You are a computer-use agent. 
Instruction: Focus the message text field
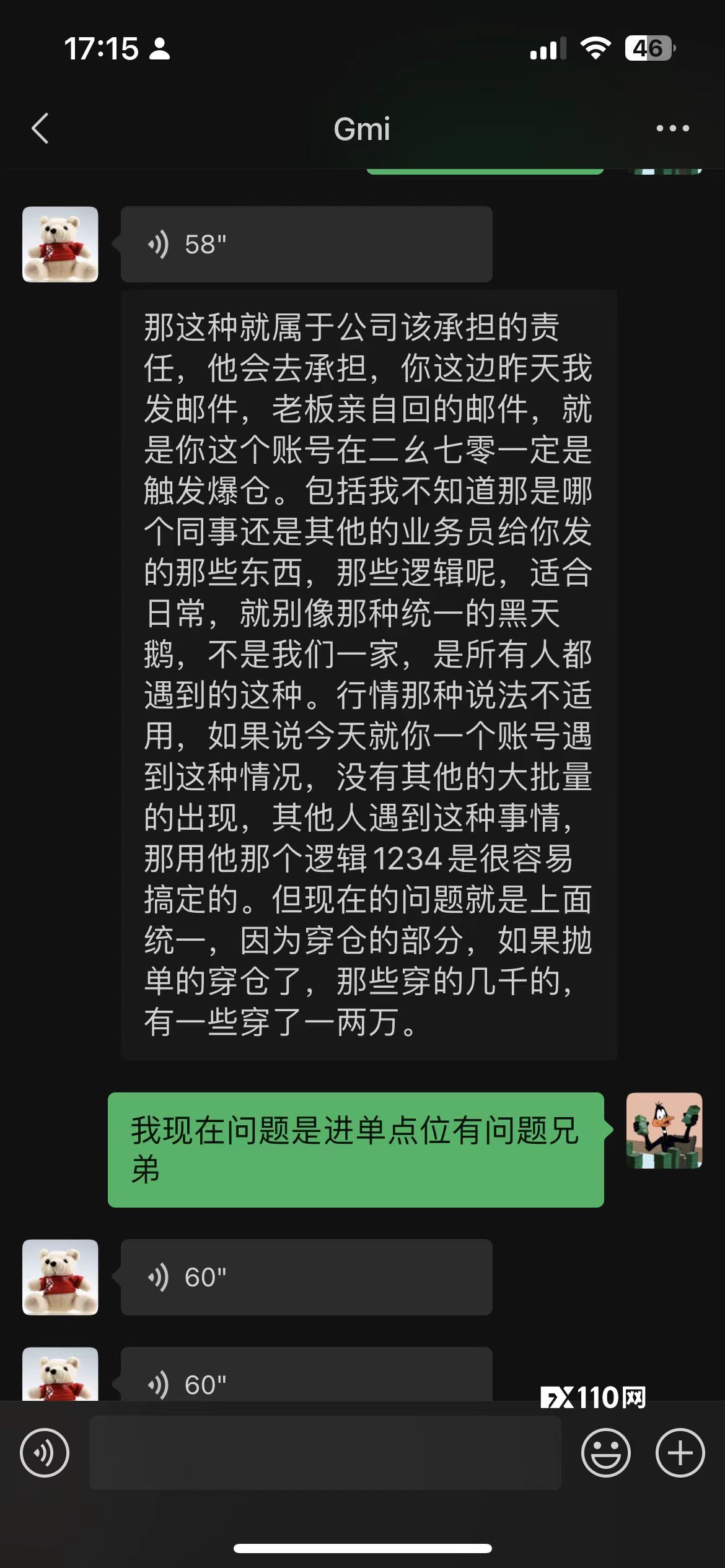(x=325, y=1453)
